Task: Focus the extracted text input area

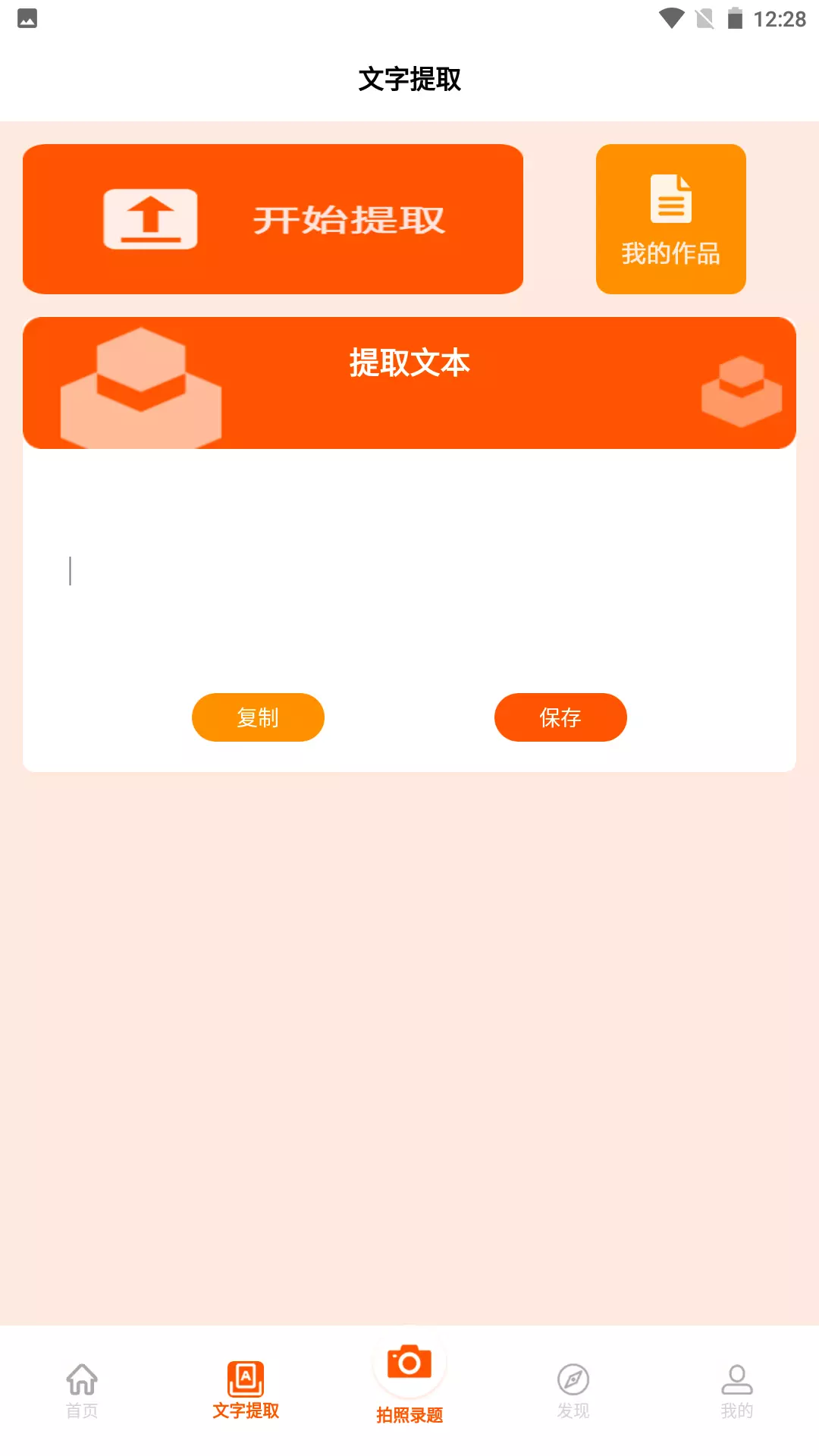Action: pos(409,570)
